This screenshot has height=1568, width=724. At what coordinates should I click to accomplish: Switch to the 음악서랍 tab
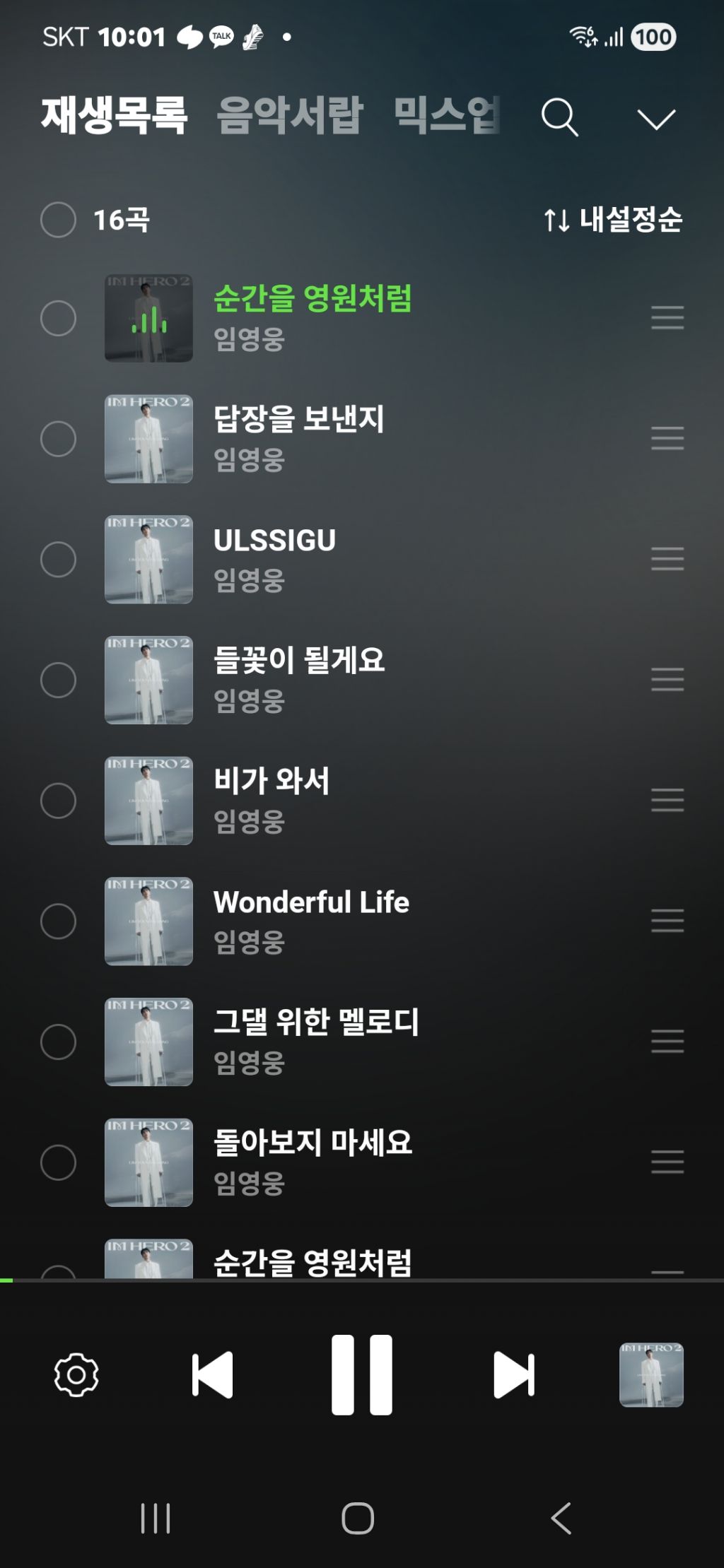pyautogui.click(x=289, y=115)
